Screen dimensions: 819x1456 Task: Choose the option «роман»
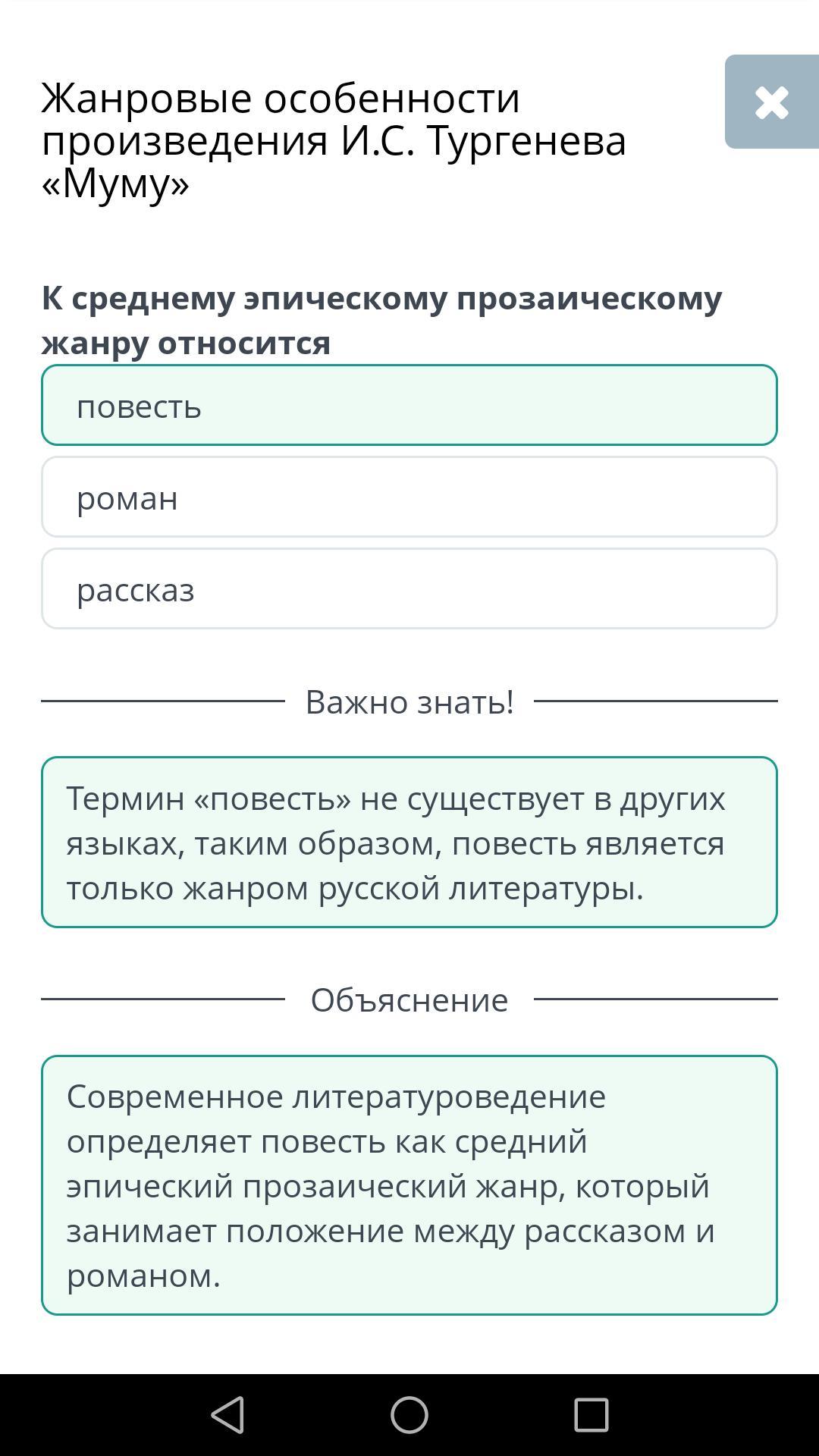tap(409, 497)
